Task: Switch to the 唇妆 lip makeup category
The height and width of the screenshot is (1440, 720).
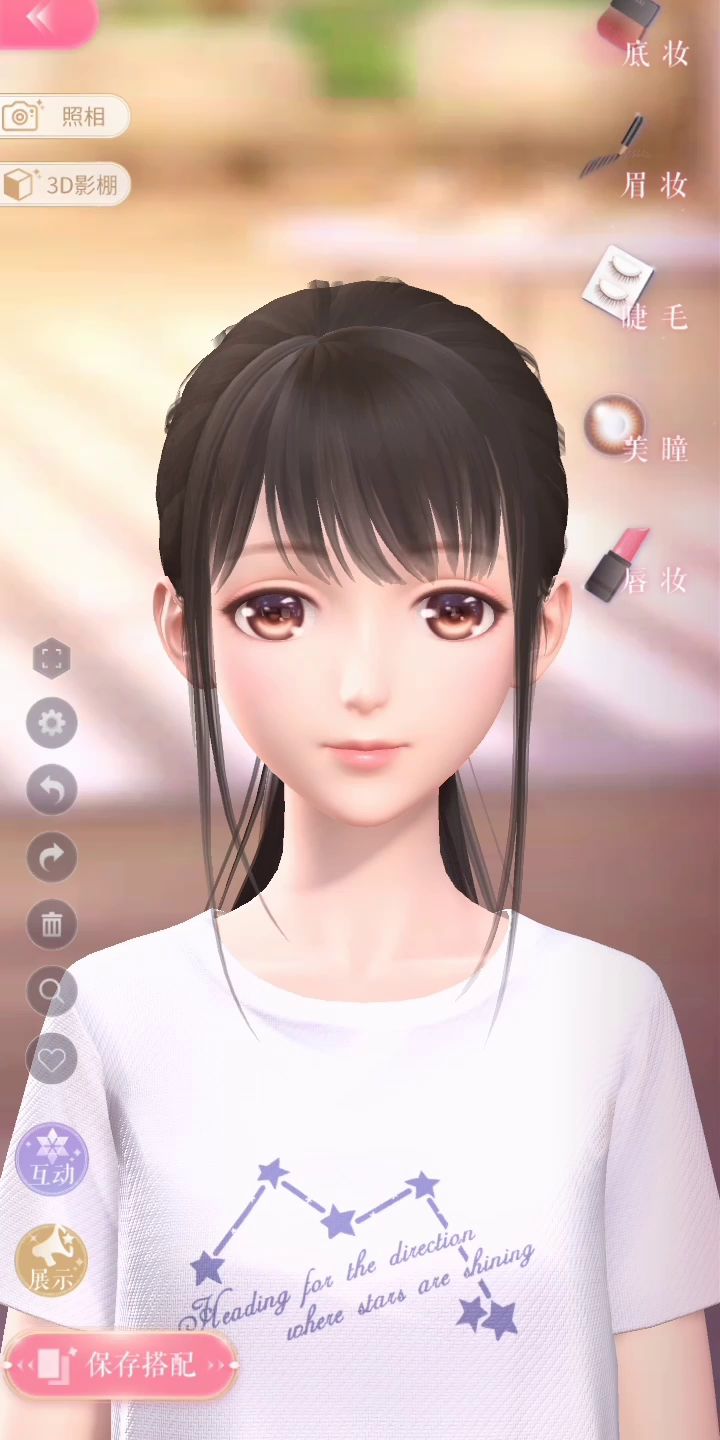Action: click(636, 565)
